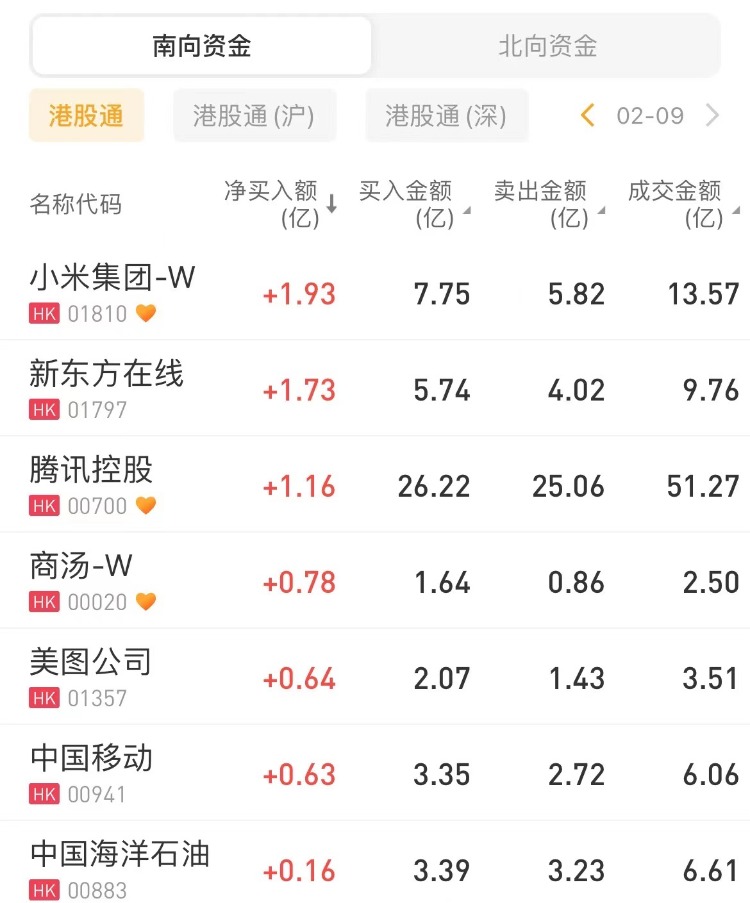
Task: Select the 港股通(沪) filter chip
Action: click(x=254, y=116)
